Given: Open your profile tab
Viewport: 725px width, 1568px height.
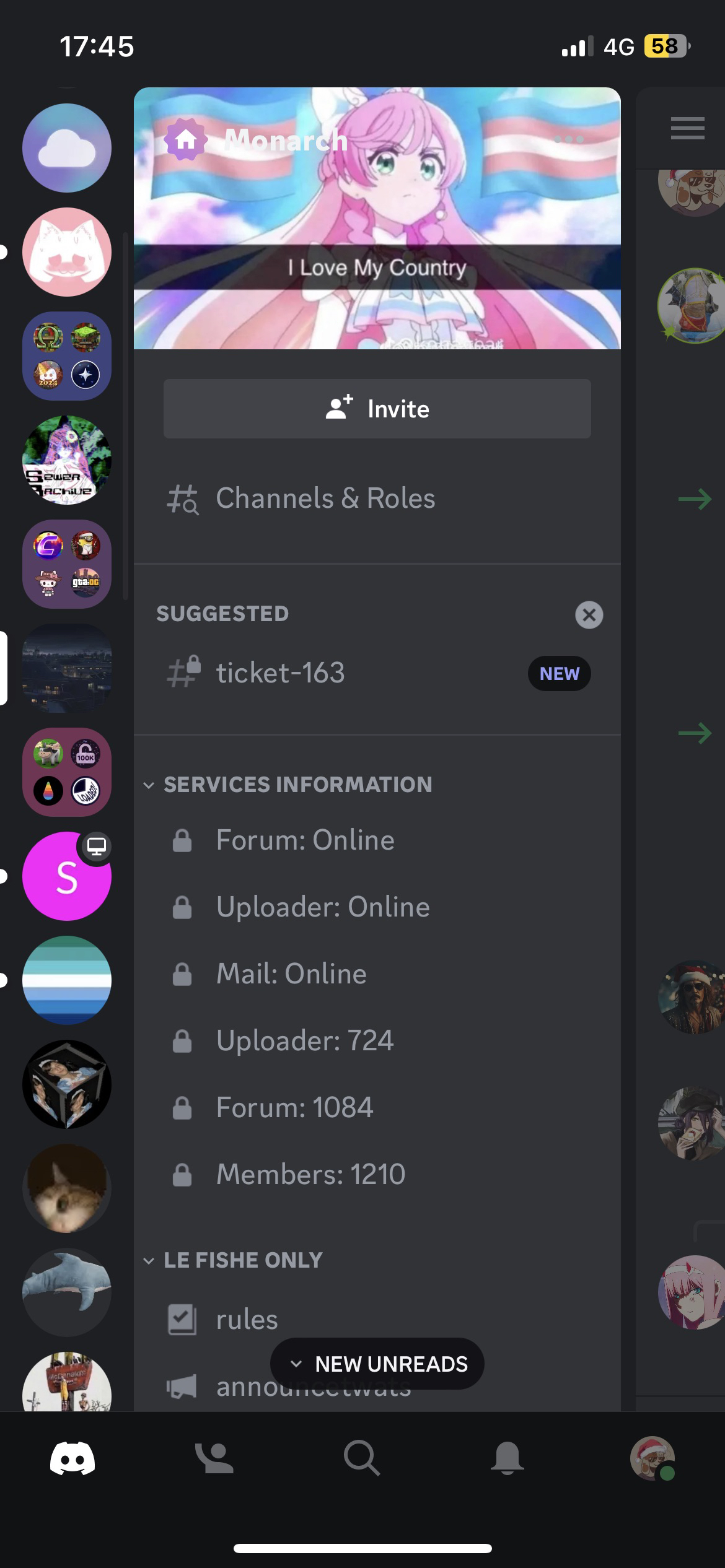Looking at the screenshot, I should (x=652, y=1458).
